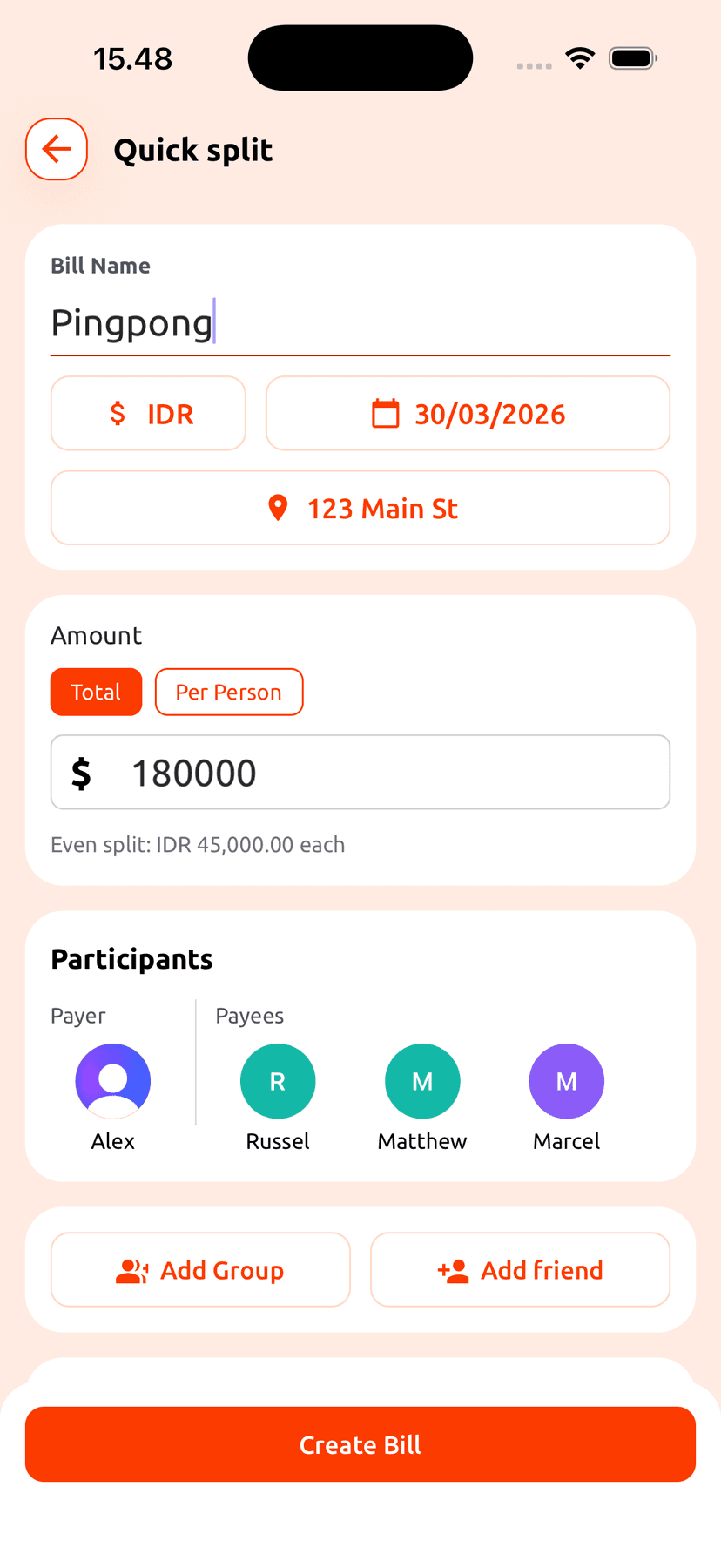Change the location 123 Main St
The image size is (721, 1568).
pyautogui.click(x=360, y=508)
